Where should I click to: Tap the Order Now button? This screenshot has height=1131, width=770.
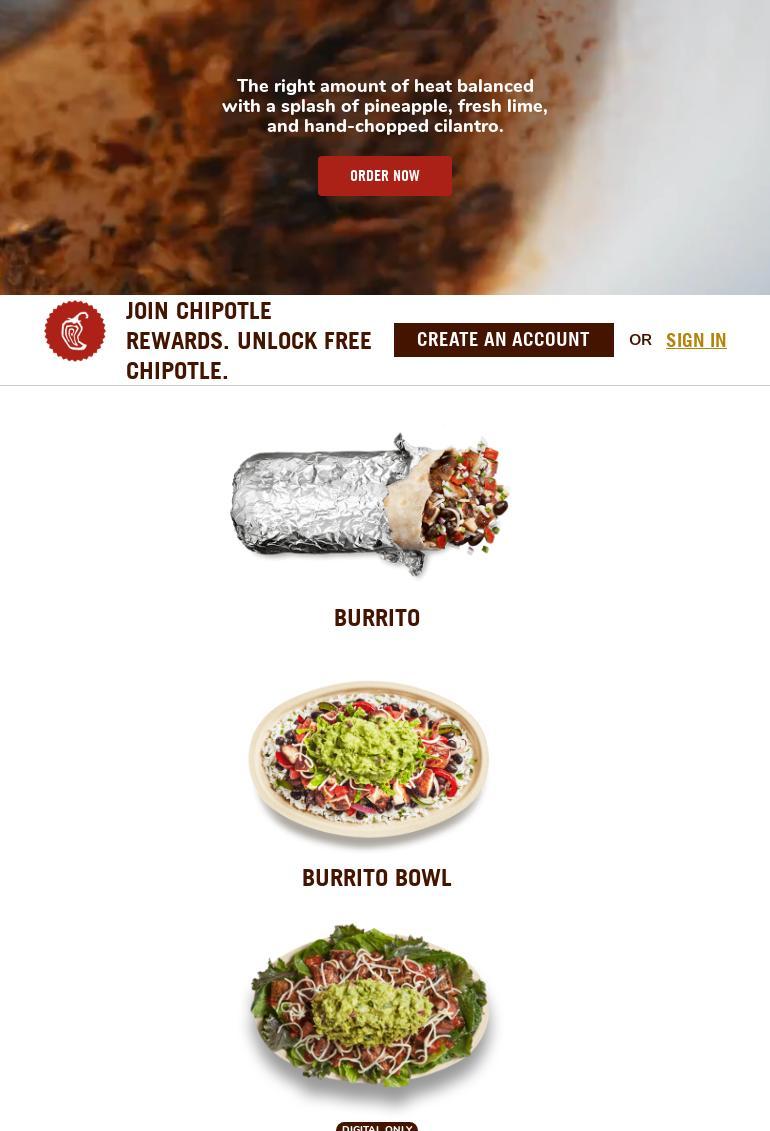point(385,176)
